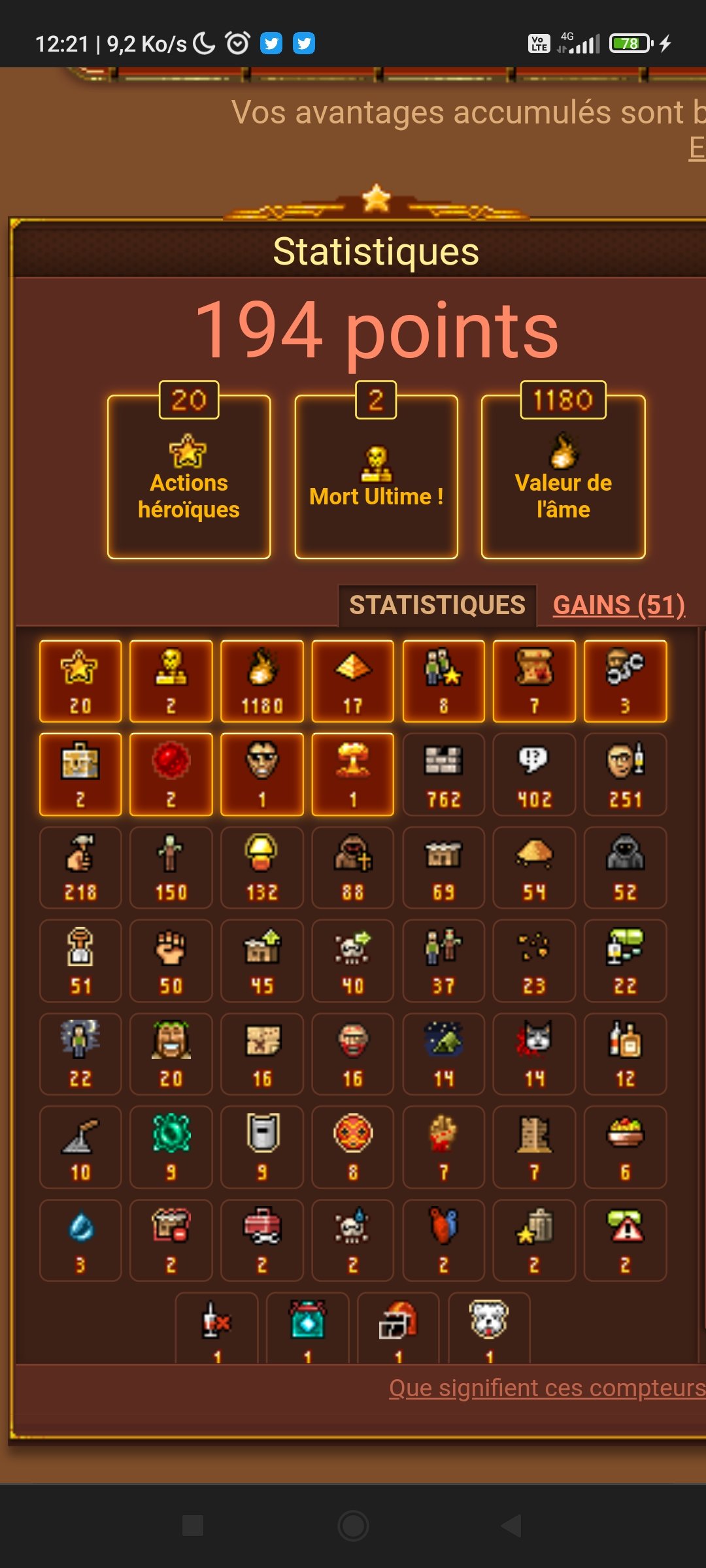Open the Valeur de l'âme card

tap(563, 477)
